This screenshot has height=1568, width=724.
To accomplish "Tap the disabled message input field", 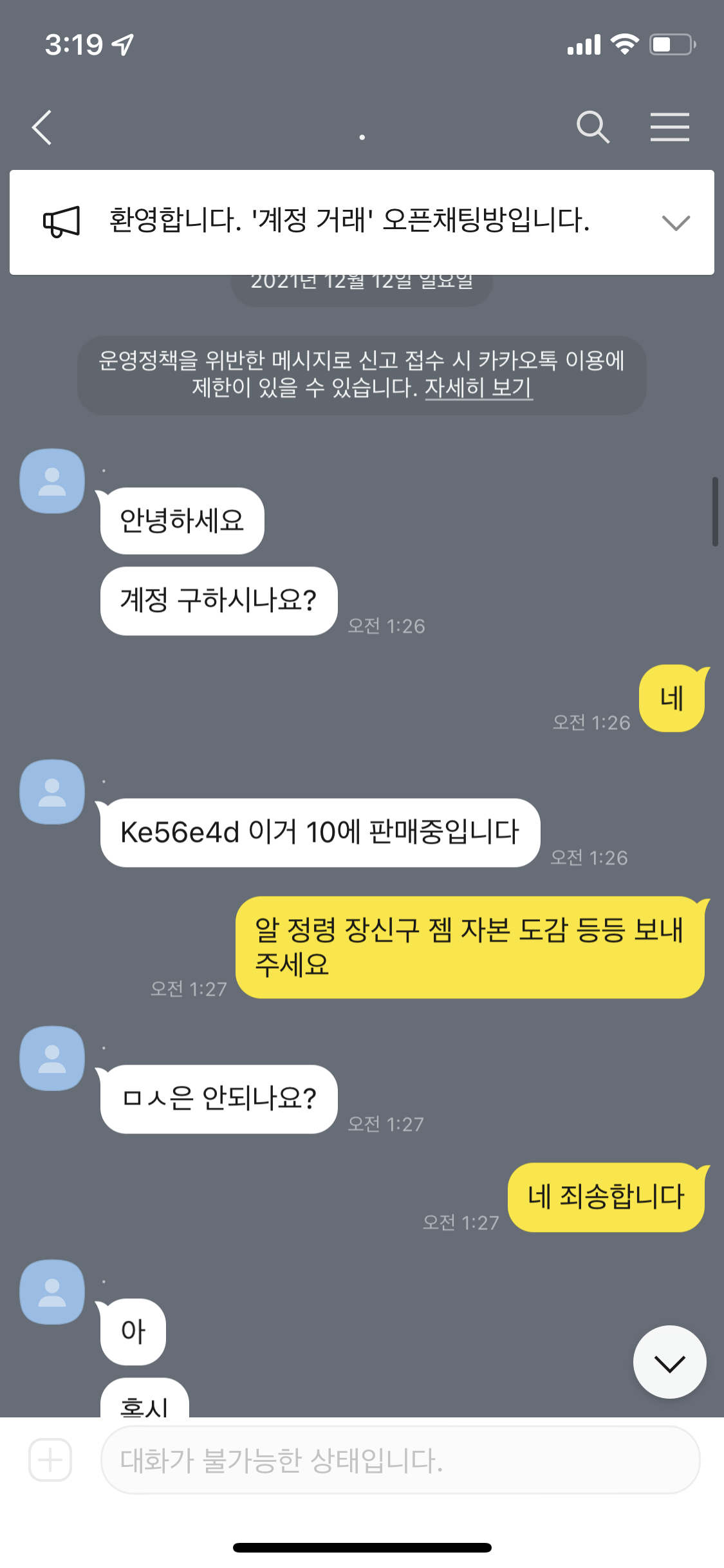I will (400, 1460).
